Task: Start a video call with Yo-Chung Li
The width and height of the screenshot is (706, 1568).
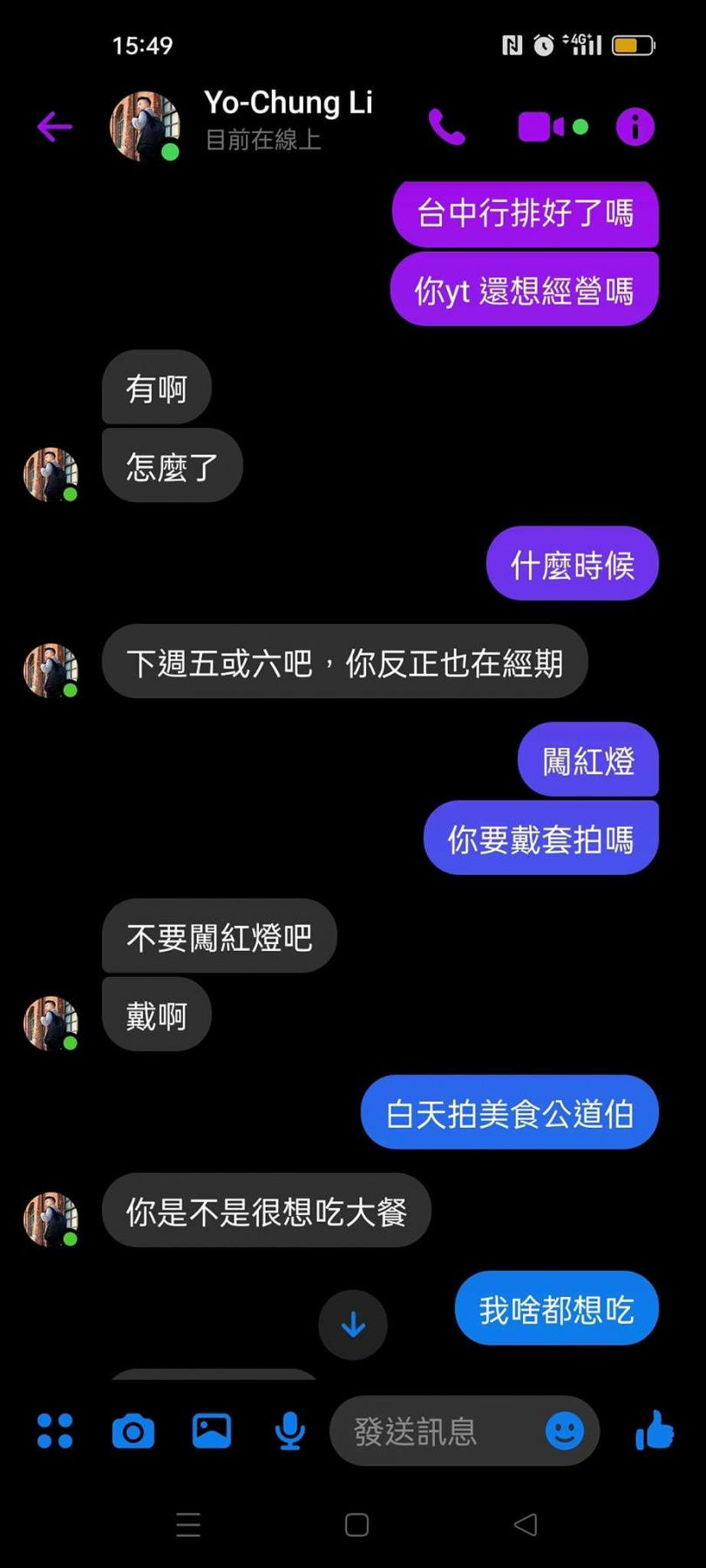Action: 540,127
